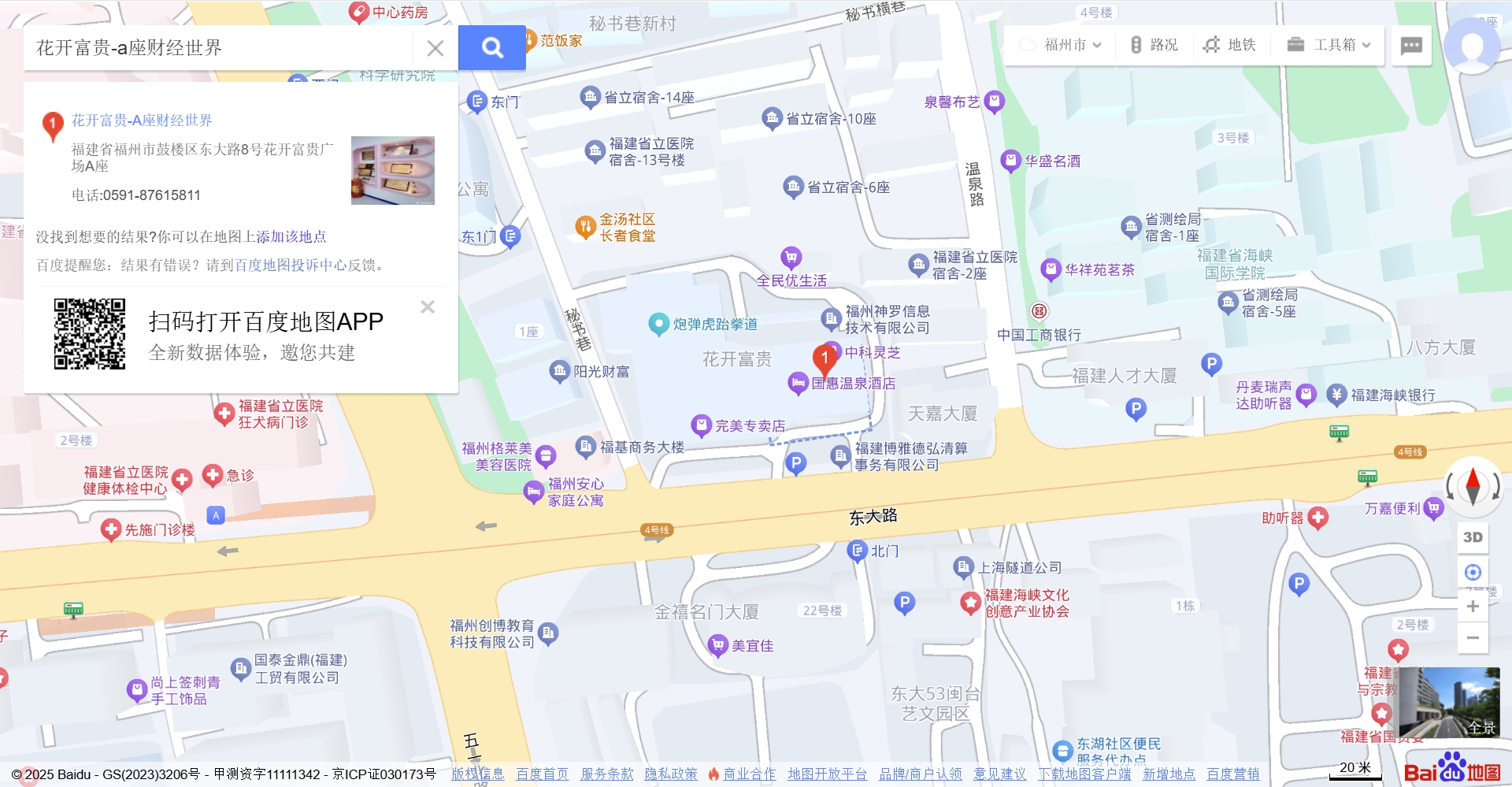Show the 地铁 subway map
The height and width of the screenshot is (787, 1512).
tap(1230, 45)
